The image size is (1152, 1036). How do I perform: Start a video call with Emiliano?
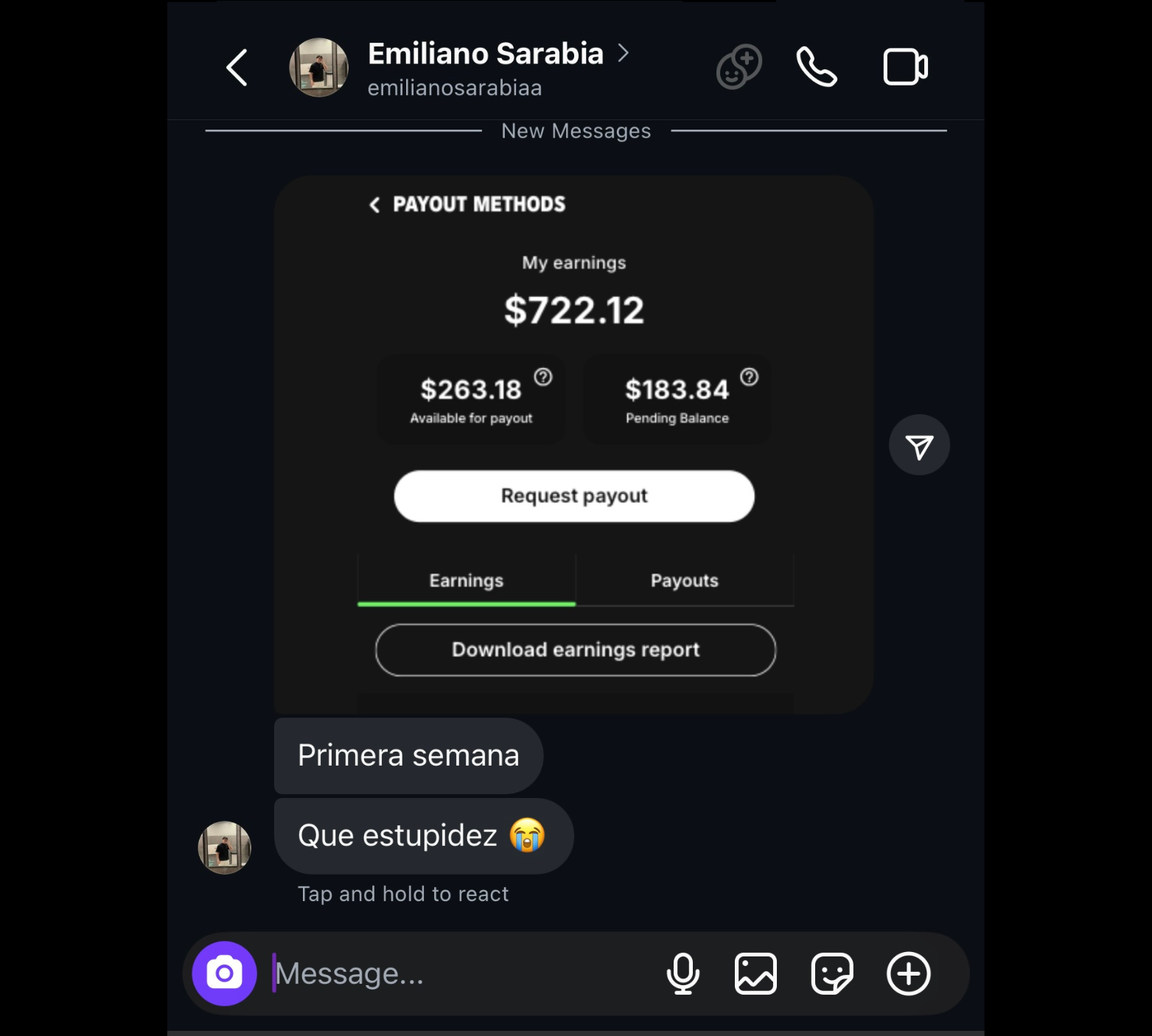(x=905, y=67)
